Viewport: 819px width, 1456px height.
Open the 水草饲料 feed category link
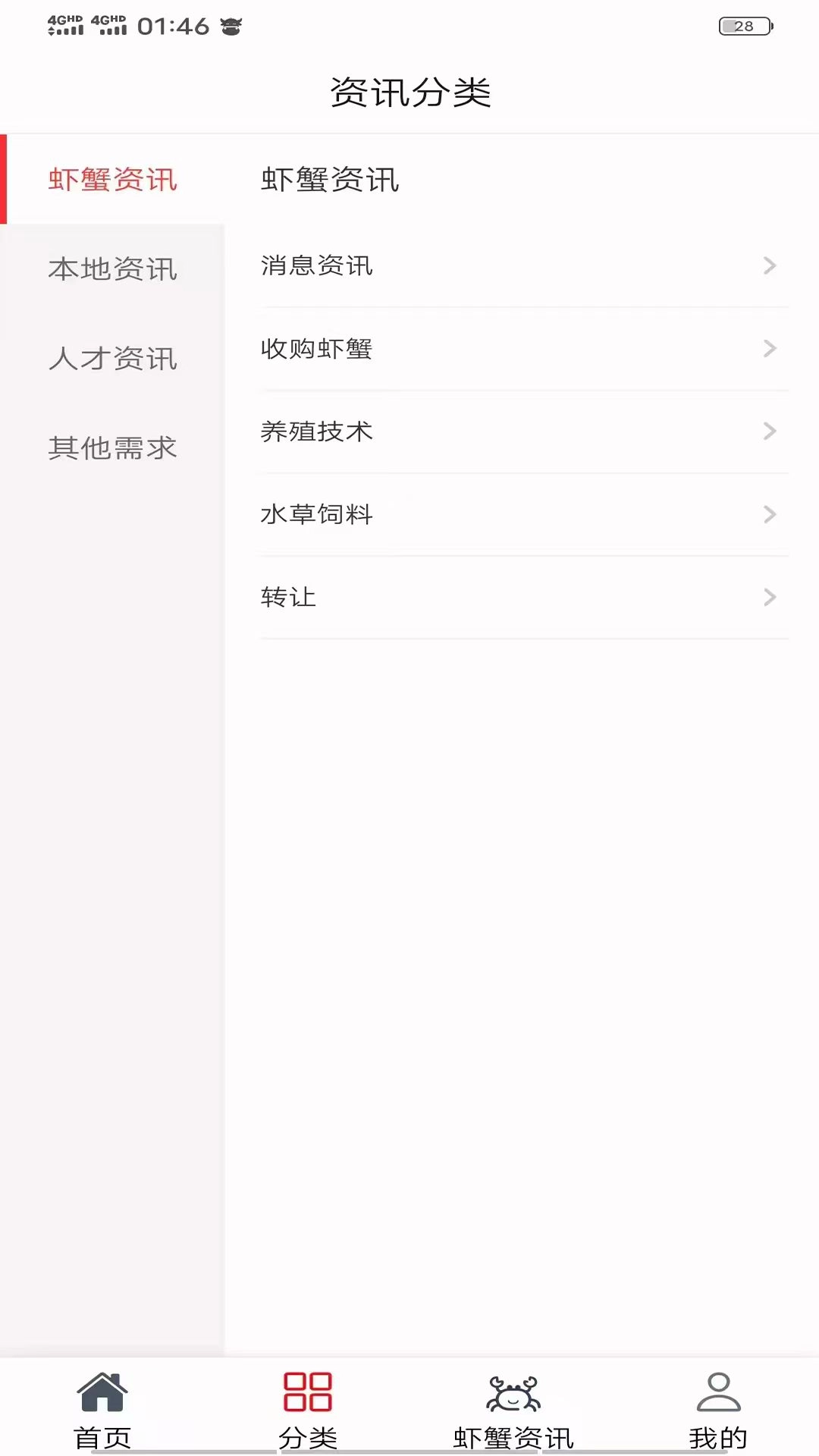click(316, 514)
